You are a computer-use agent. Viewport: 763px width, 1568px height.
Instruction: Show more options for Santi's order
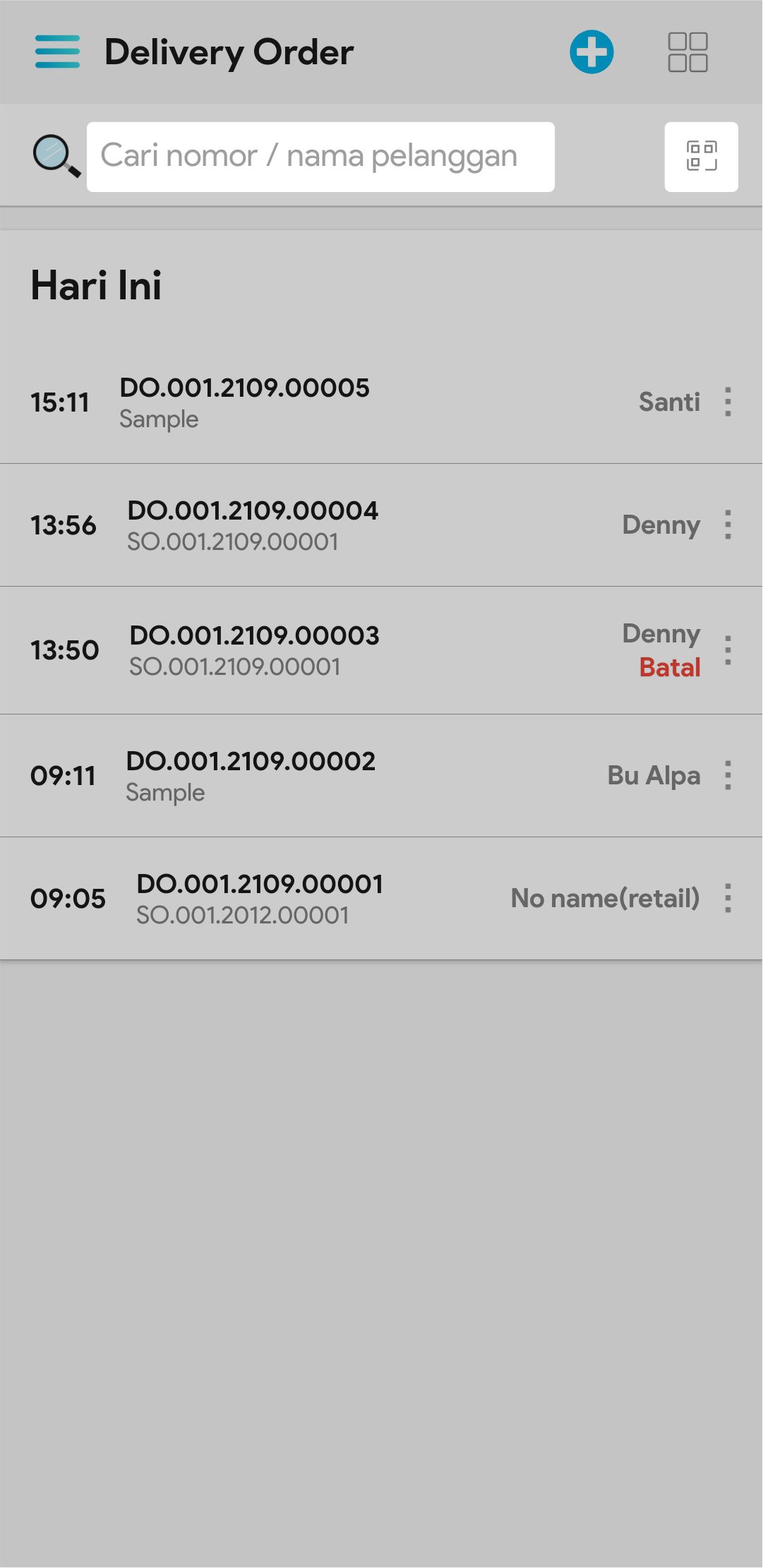(x=728, y=402)
